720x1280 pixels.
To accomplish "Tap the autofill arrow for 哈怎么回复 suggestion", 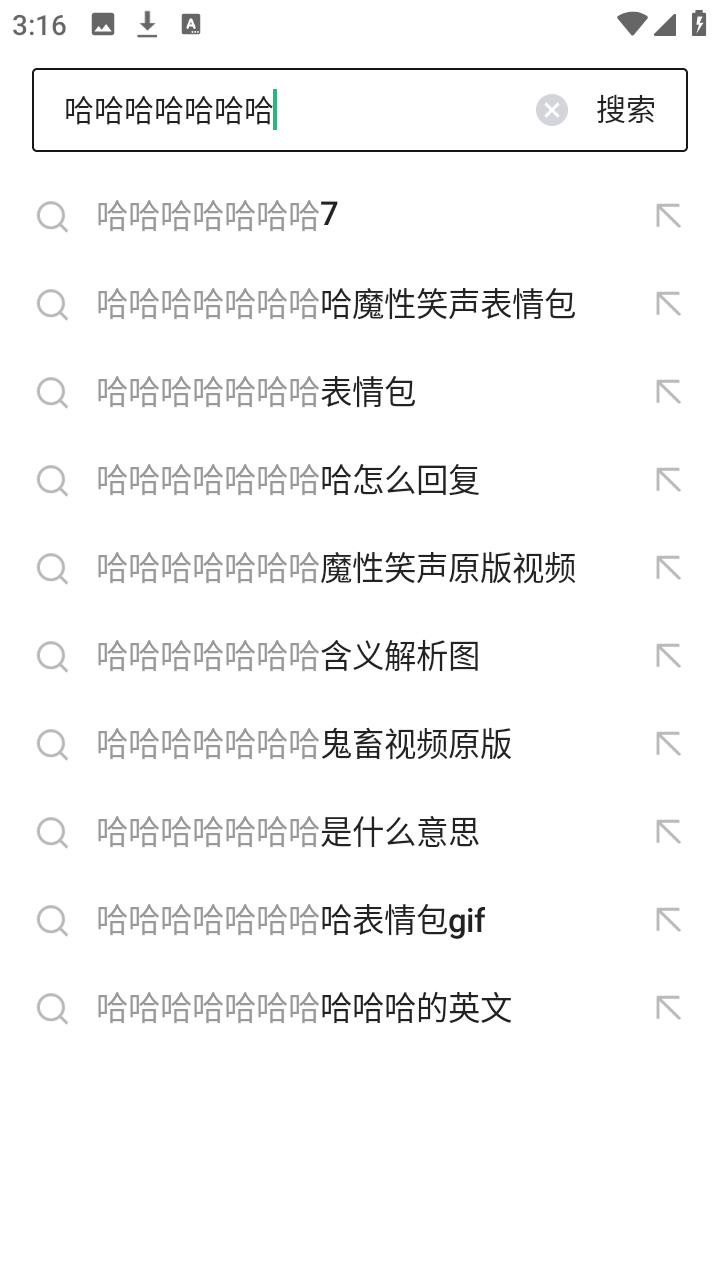I will [669, 480].
